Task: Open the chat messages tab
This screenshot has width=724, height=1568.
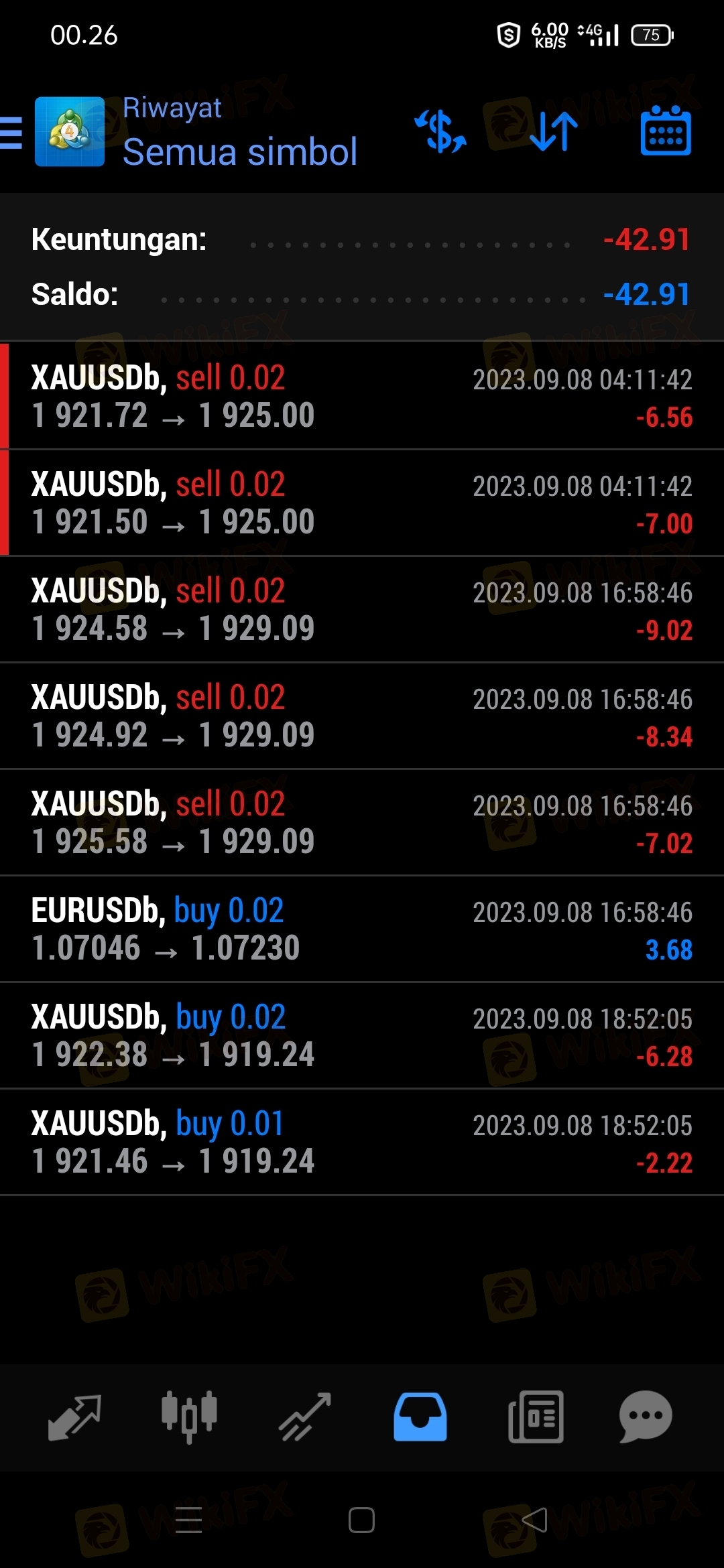Action: (x=646, y=1417)
